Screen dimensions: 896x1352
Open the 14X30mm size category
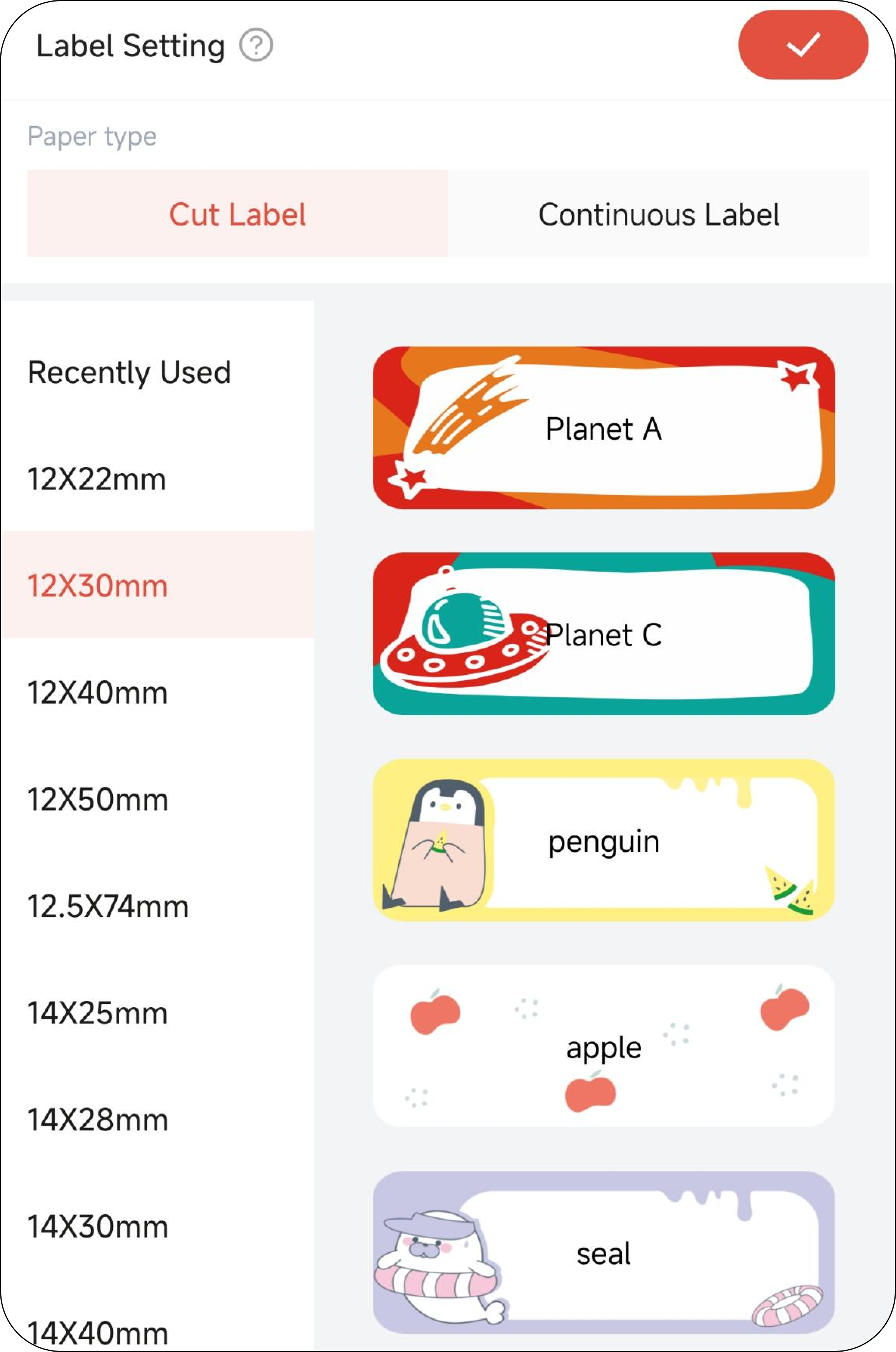click(x=98, y=1226)
